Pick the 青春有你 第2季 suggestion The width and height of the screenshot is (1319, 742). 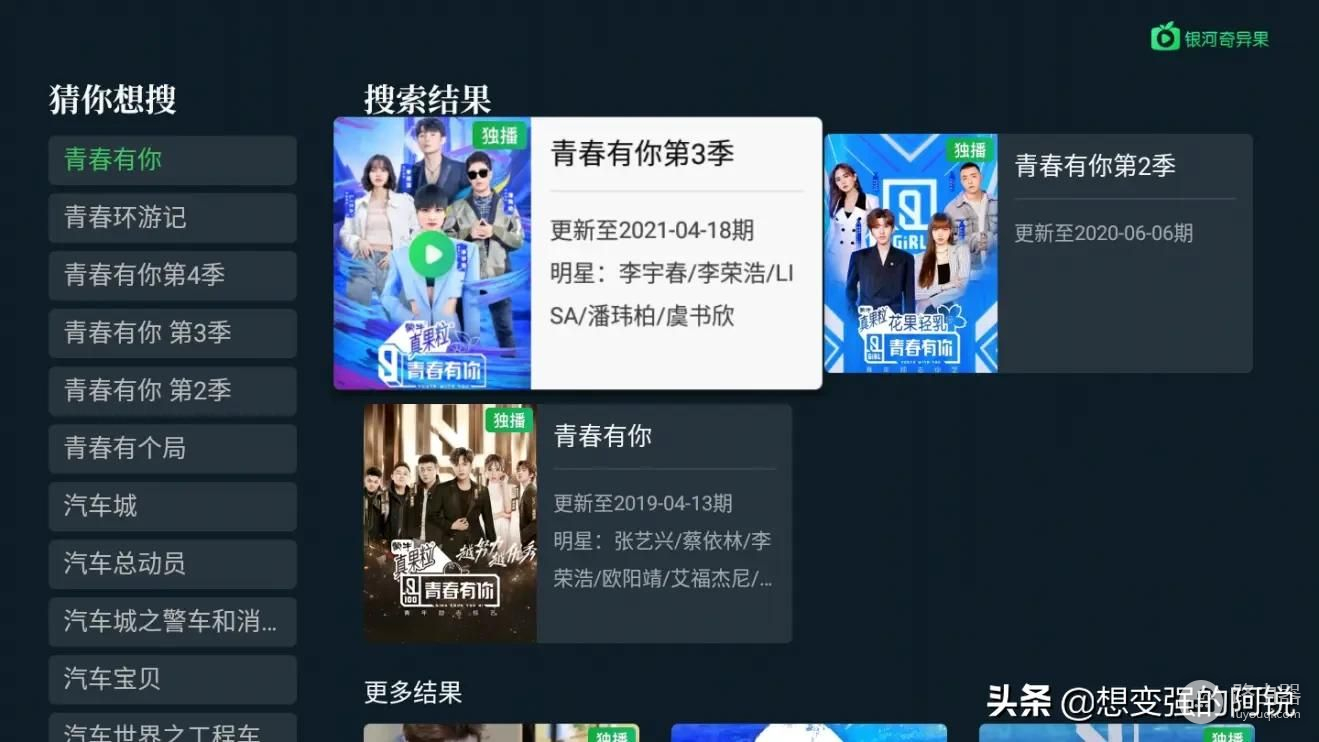point(172,391)
